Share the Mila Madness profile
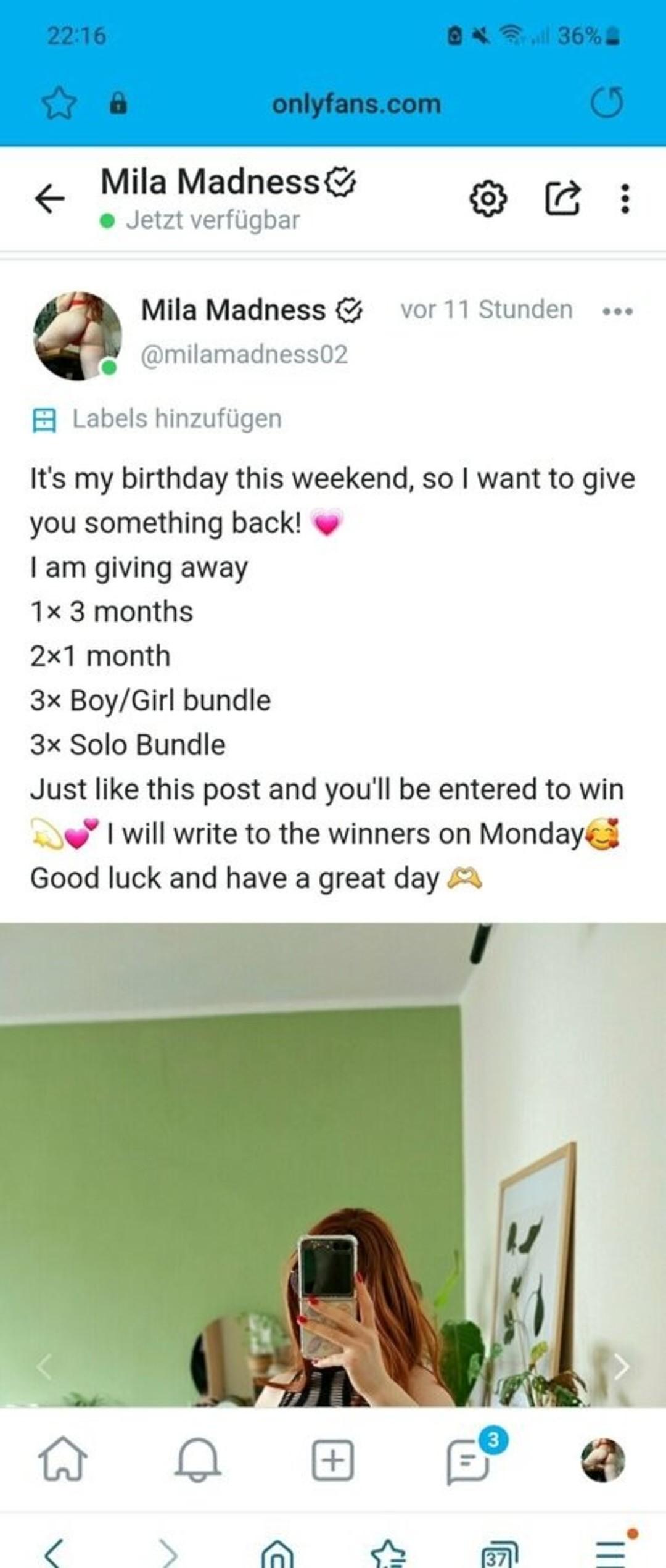The width and height of the screenshot is (666, 1568). [562, 199]
